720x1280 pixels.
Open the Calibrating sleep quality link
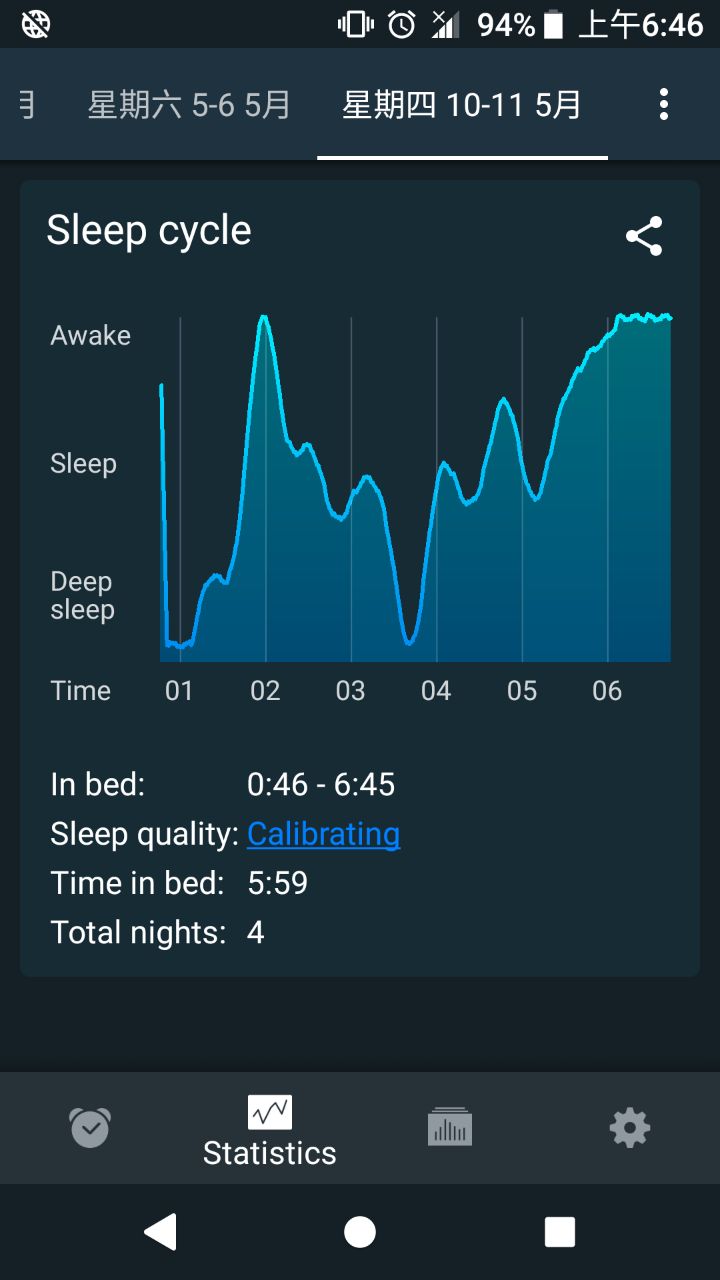(x=323, y=834)
